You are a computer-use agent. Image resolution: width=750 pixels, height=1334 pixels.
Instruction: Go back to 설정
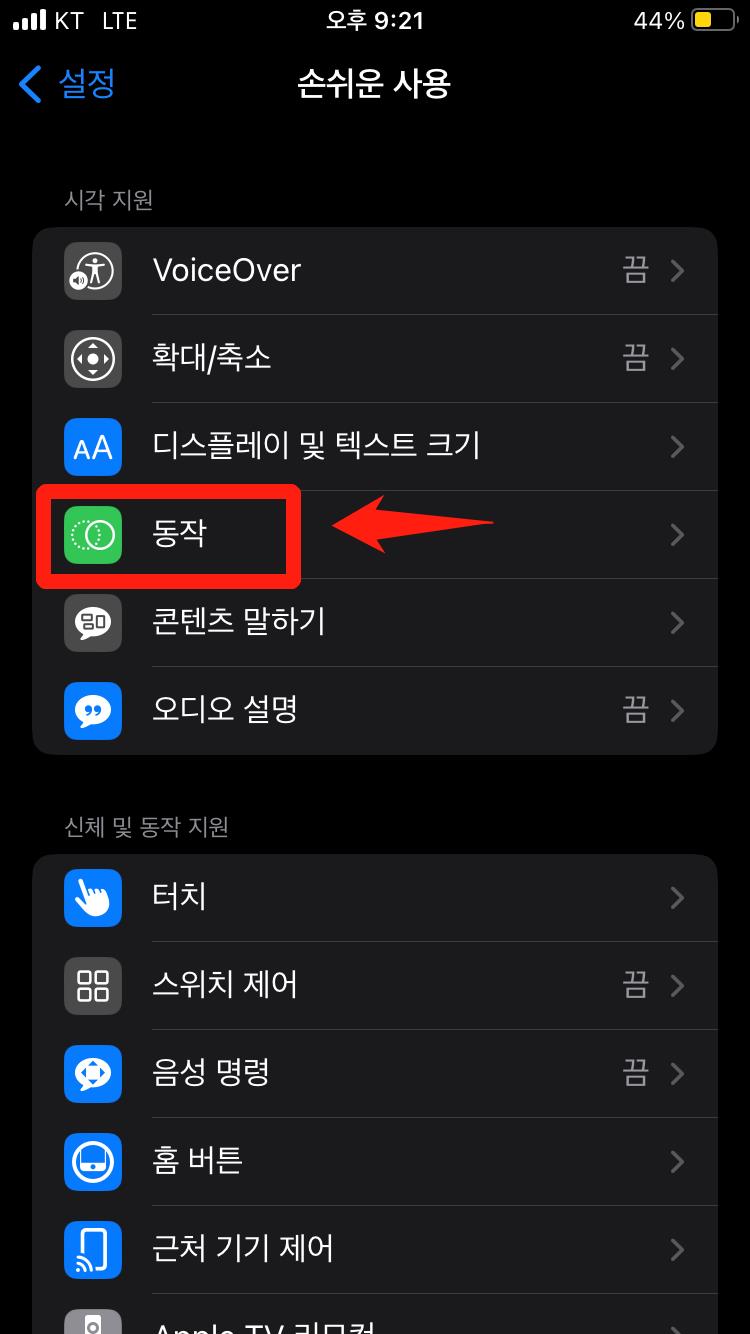pyautogui.click(x=68, y=84)
